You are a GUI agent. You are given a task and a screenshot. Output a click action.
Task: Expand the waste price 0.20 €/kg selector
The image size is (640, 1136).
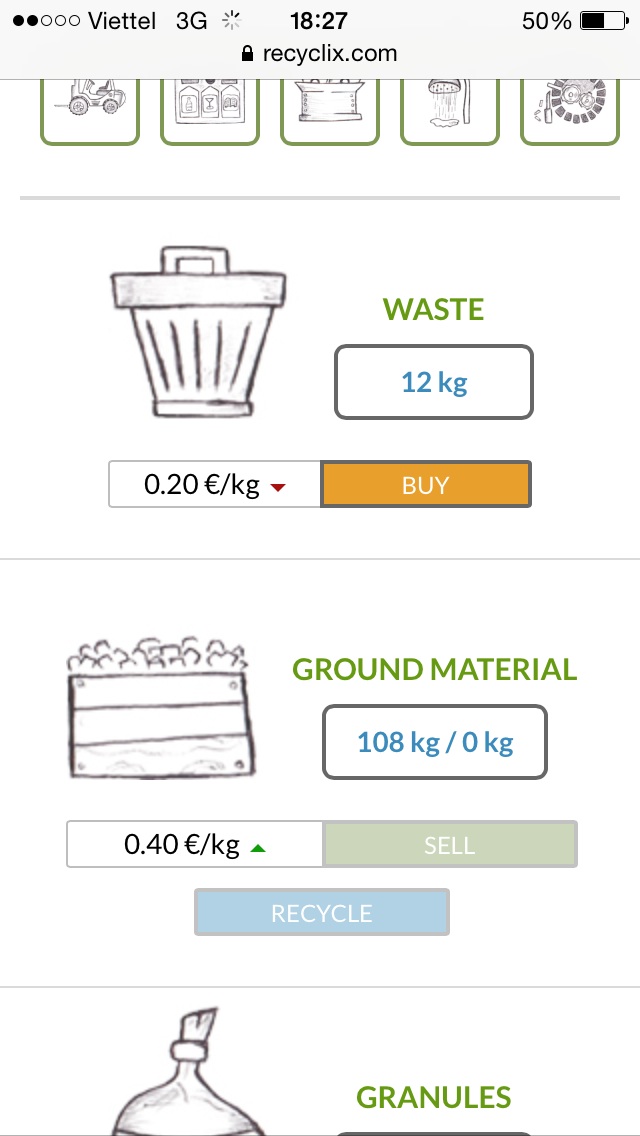215,486
